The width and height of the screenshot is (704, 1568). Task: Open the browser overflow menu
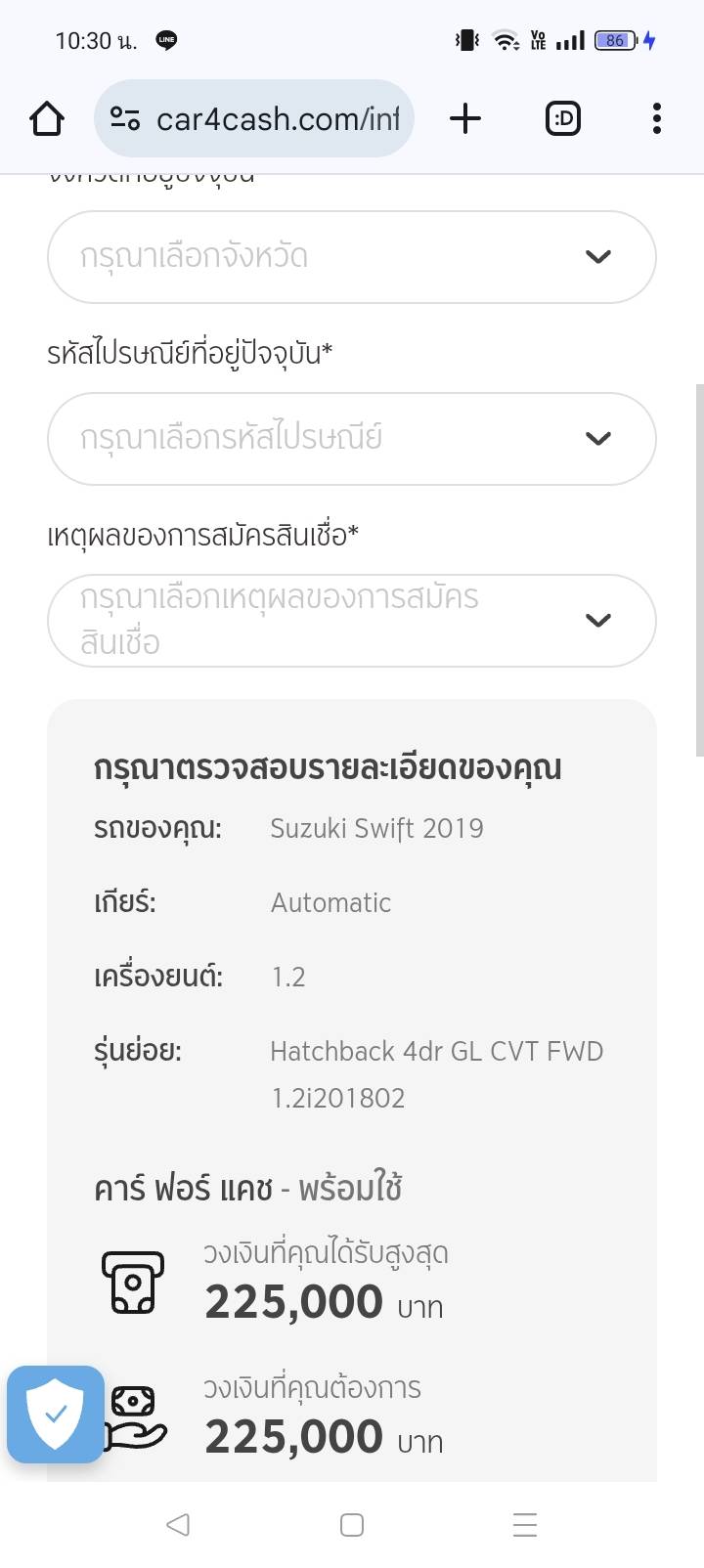pos(656,119)
